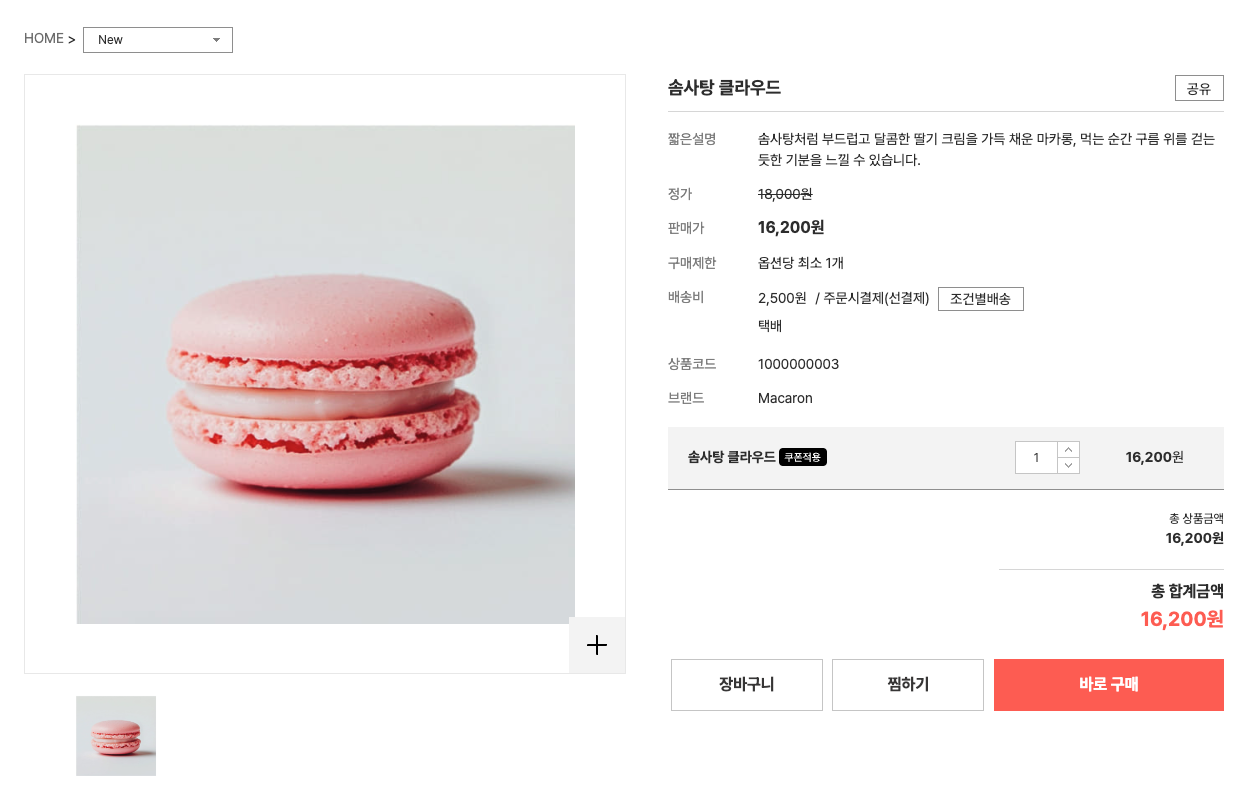The image size is (1249, 795).
Task: Select the macaron thumbnail below the main image
Action: tap(116, 736)
